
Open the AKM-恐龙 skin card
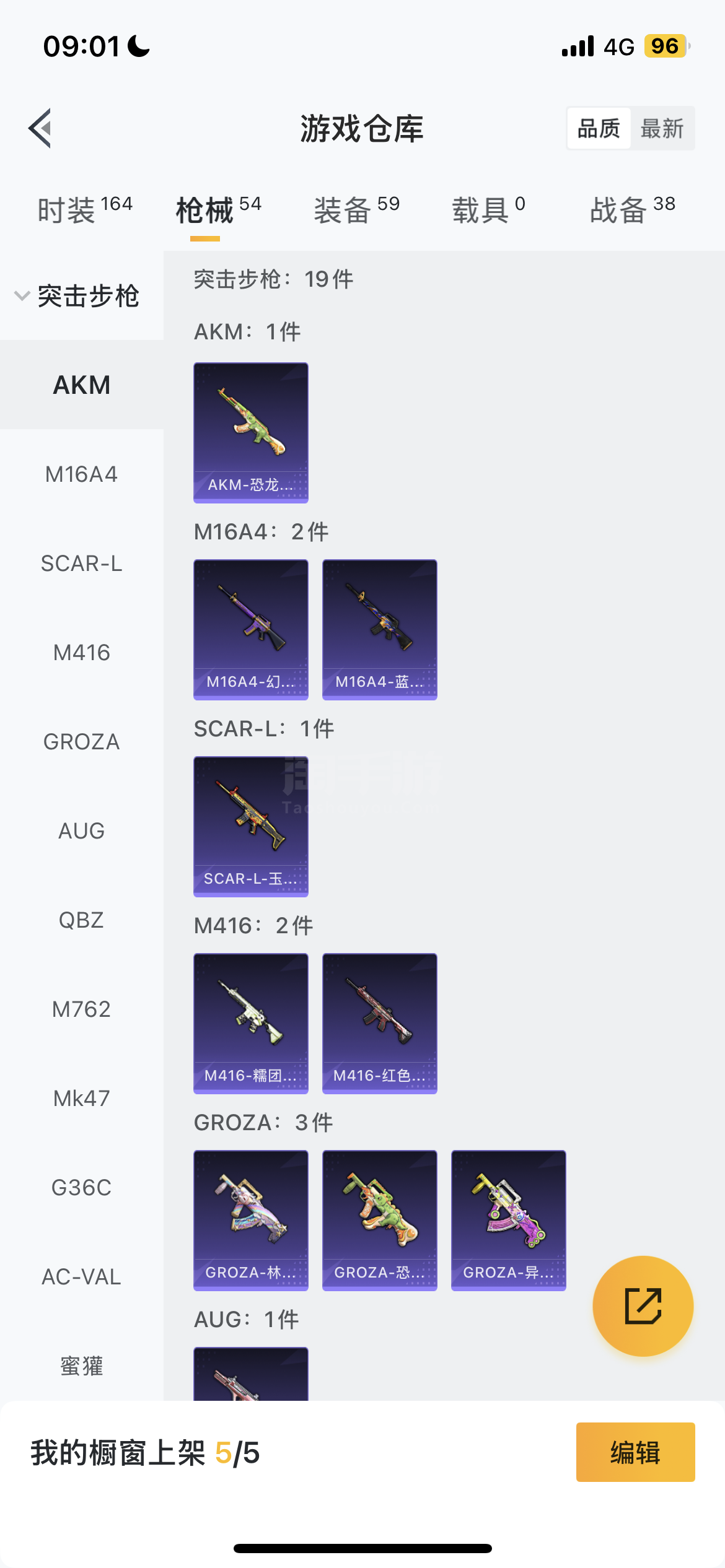(x=251, y=432)
